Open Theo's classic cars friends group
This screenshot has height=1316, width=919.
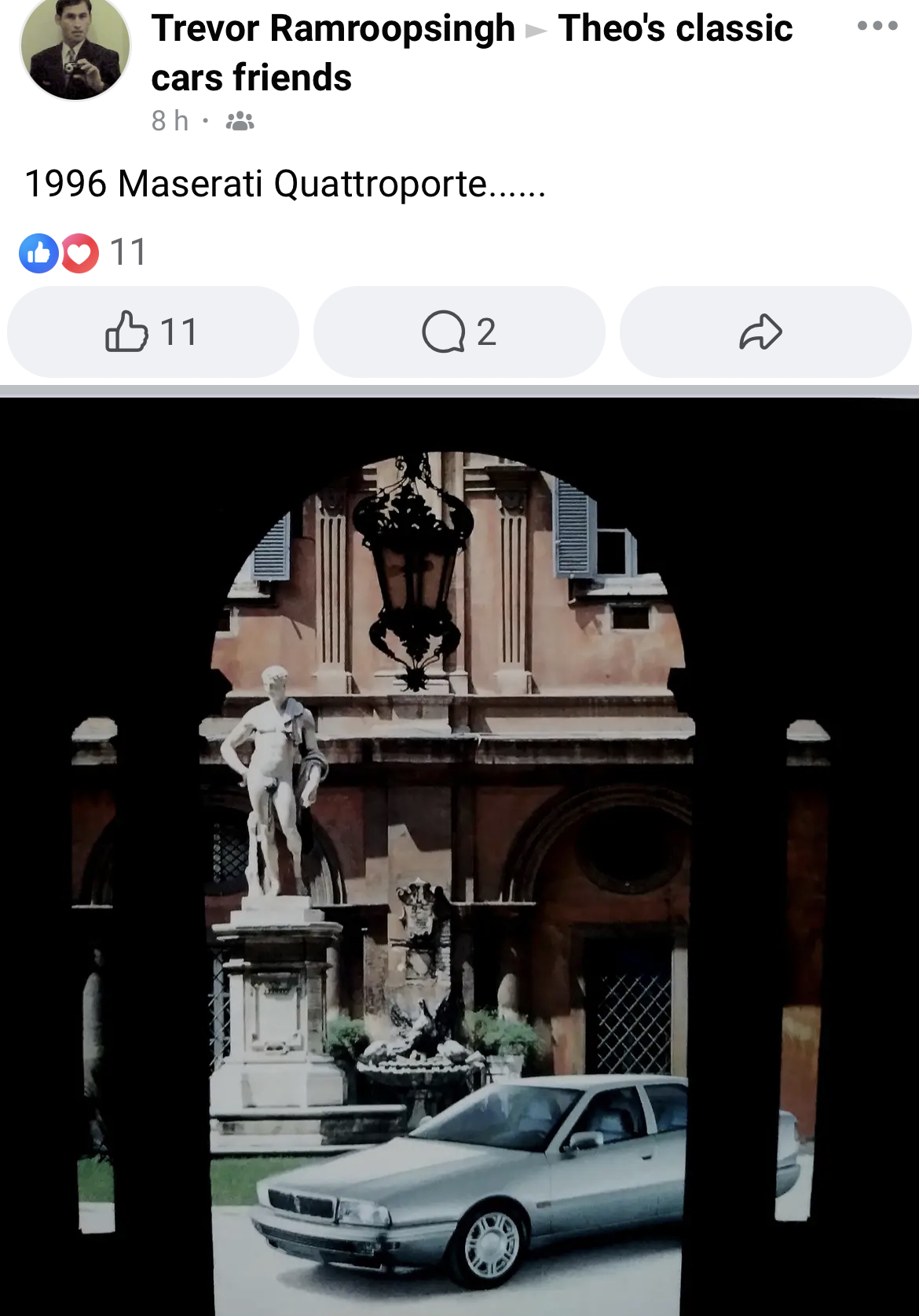pyautogui.click(x=675, y=29)
